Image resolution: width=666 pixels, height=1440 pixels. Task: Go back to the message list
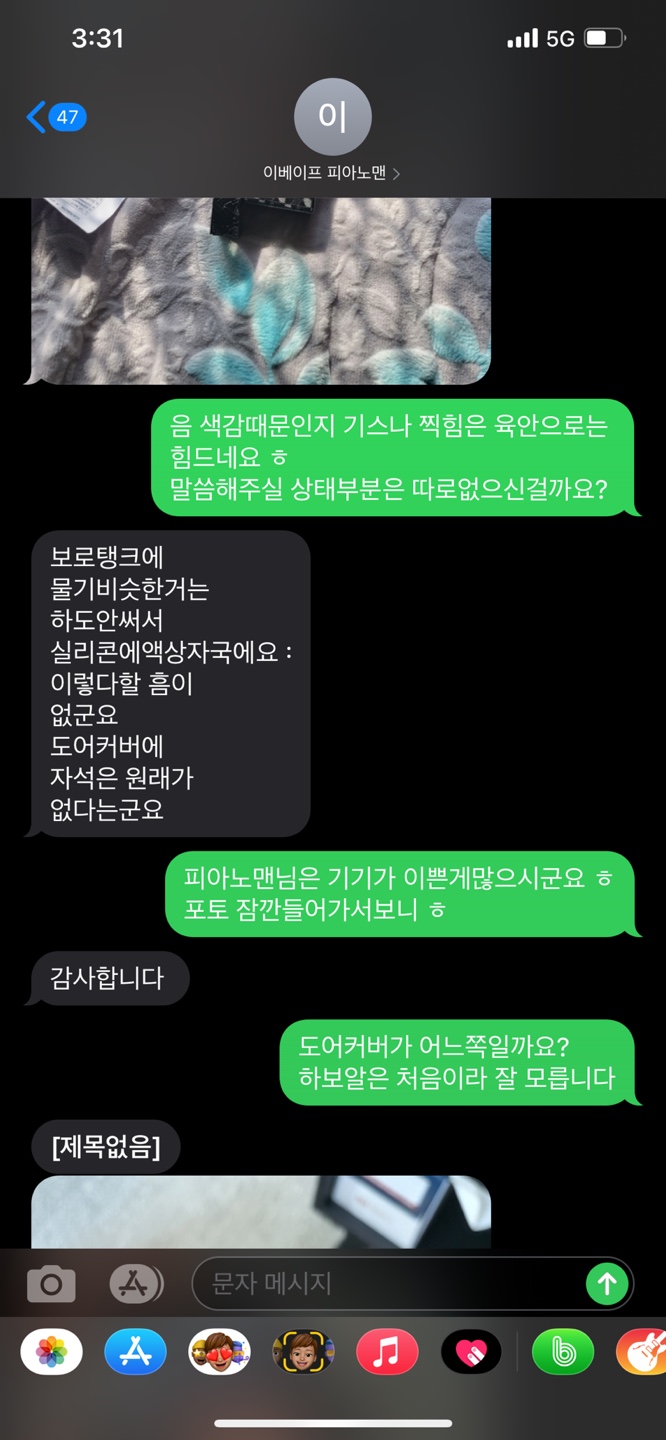[55, 117]
